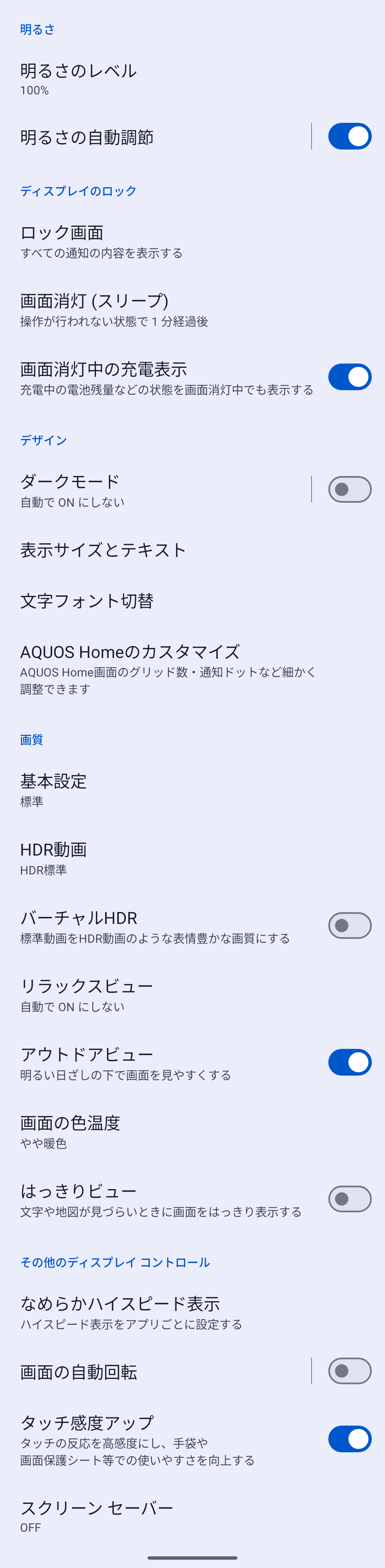Open HDR動画 setting
The width and height of the screenshot is (385, 1568).
pyautogui.click(x=53, y=858)
